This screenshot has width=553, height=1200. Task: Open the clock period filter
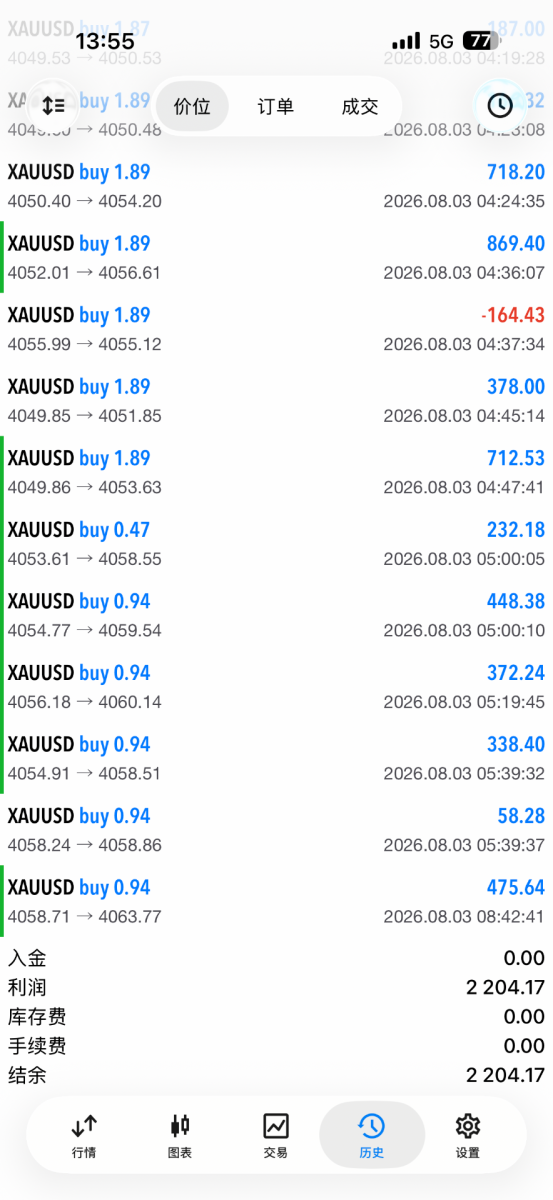(x=499, y=105)
